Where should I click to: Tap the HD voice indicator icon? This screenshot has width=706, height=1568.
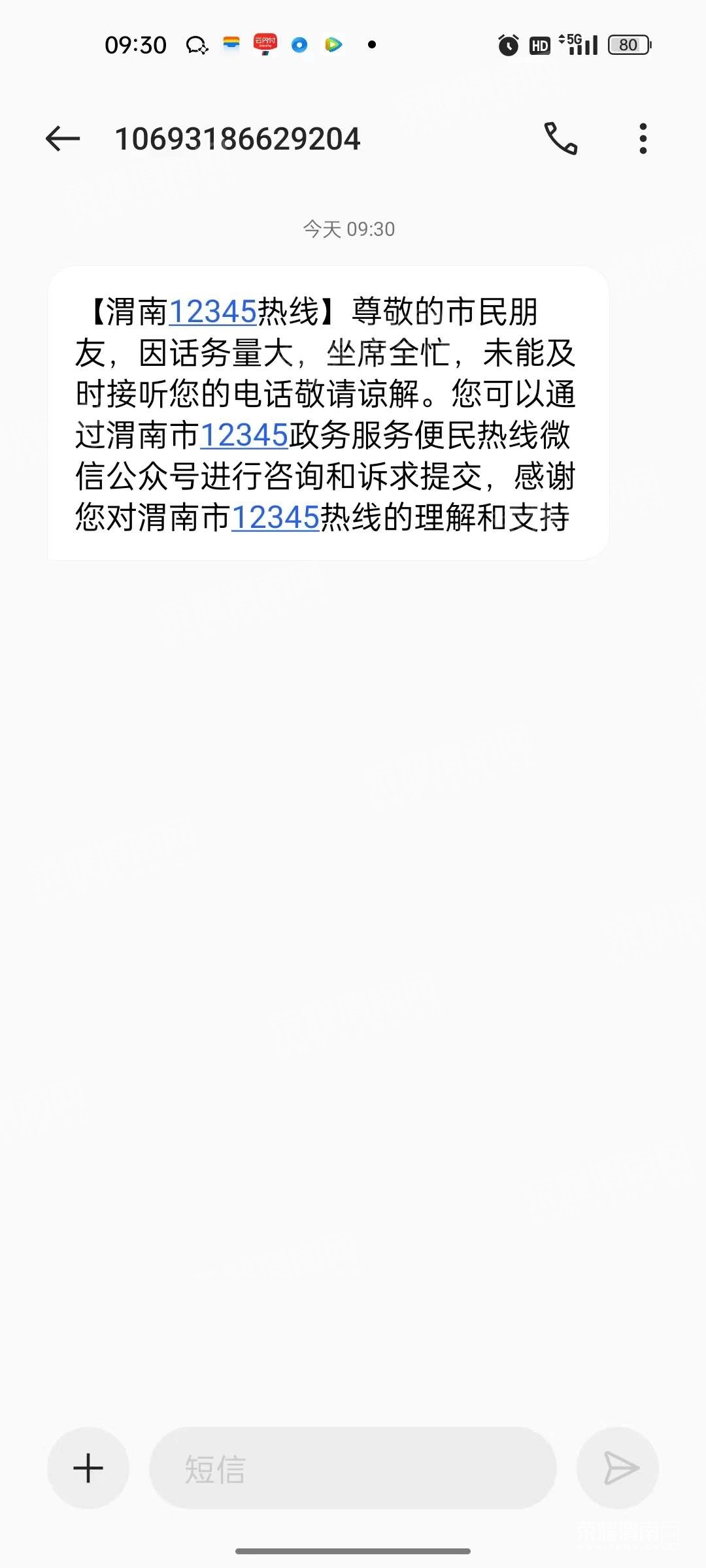(x=537, y=44)
